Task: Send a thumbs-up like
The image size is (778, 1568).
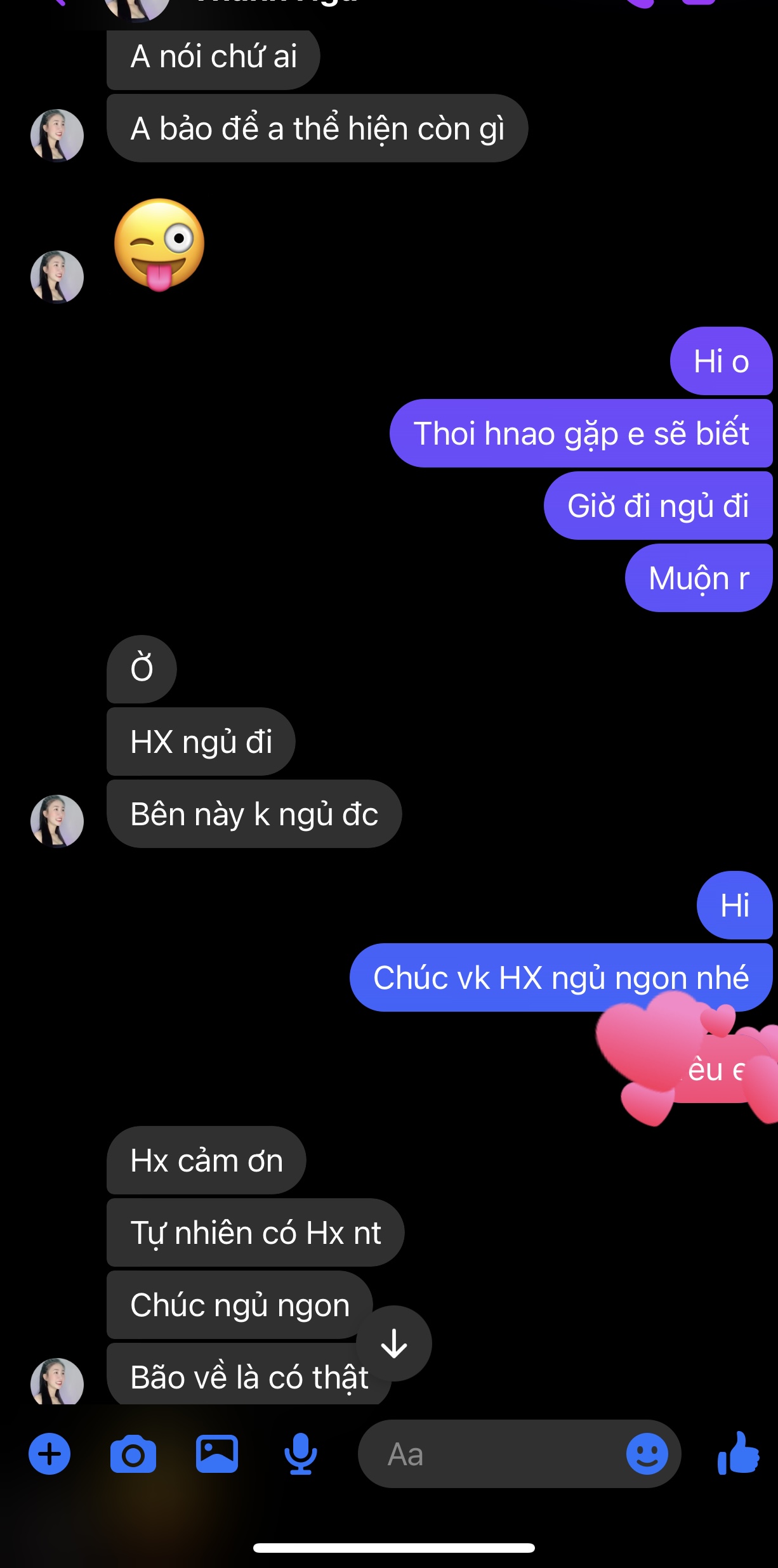Action: 738,1454
